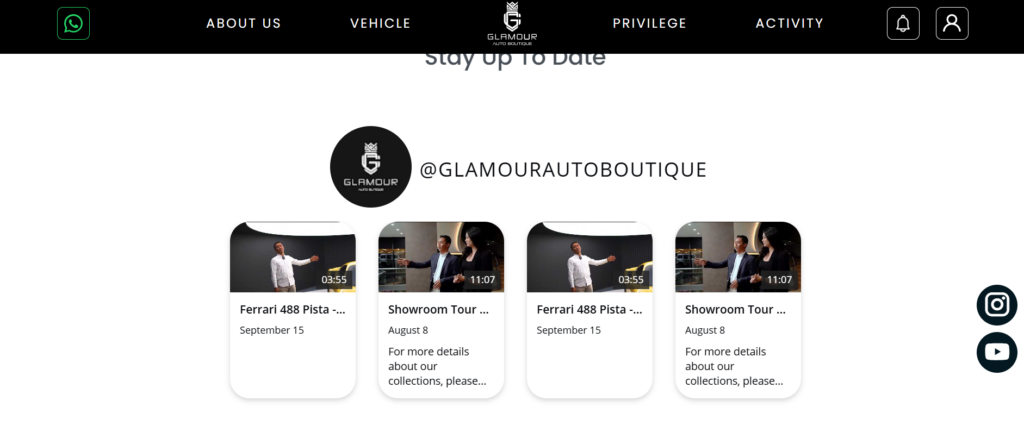Open the Privilege section
This screenshot has height=438, width=1024.
click(649, 23)
